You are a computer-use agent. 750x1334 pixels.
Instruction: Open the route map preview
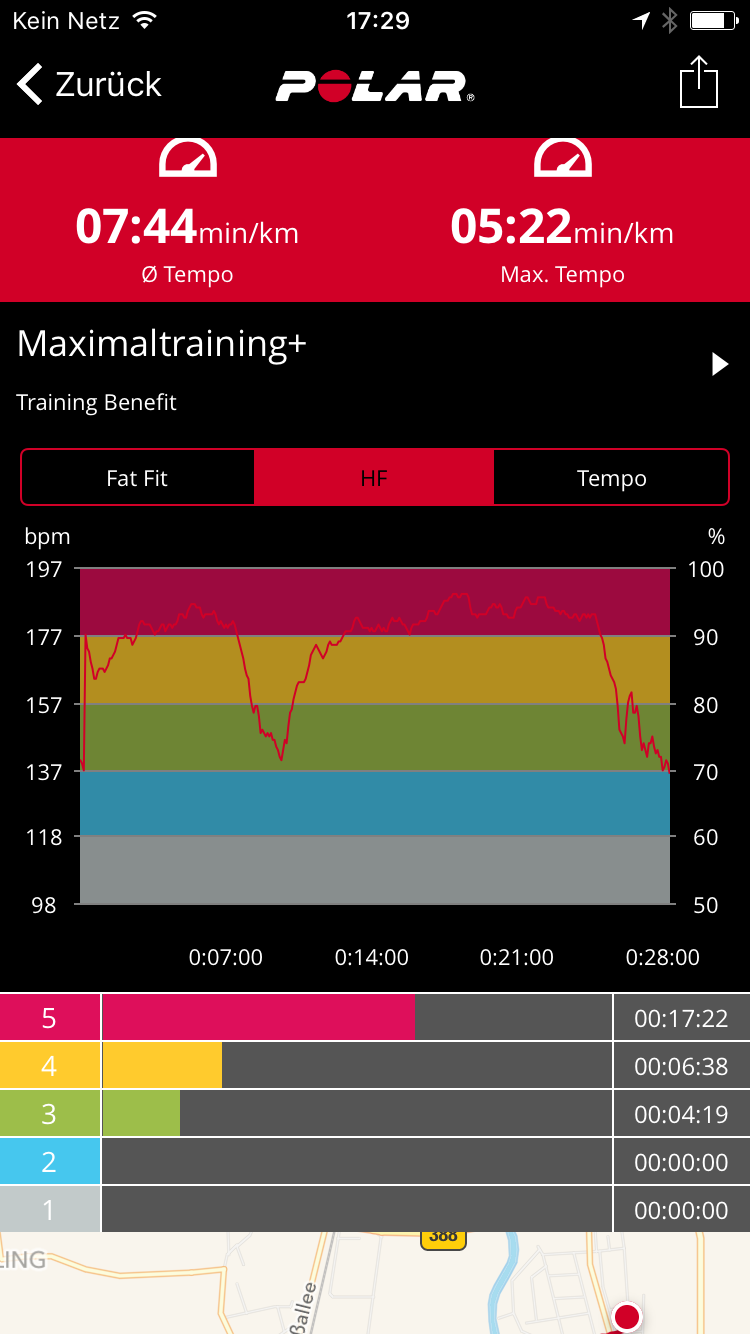[x=375, y=1283]
